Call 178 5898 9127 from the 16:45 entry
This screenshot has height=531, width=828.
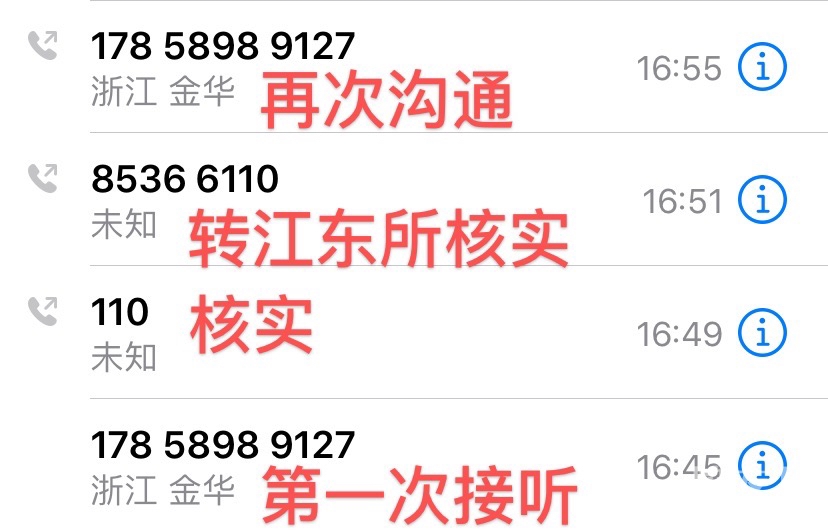pyautogui.click(x=223, y=444)
